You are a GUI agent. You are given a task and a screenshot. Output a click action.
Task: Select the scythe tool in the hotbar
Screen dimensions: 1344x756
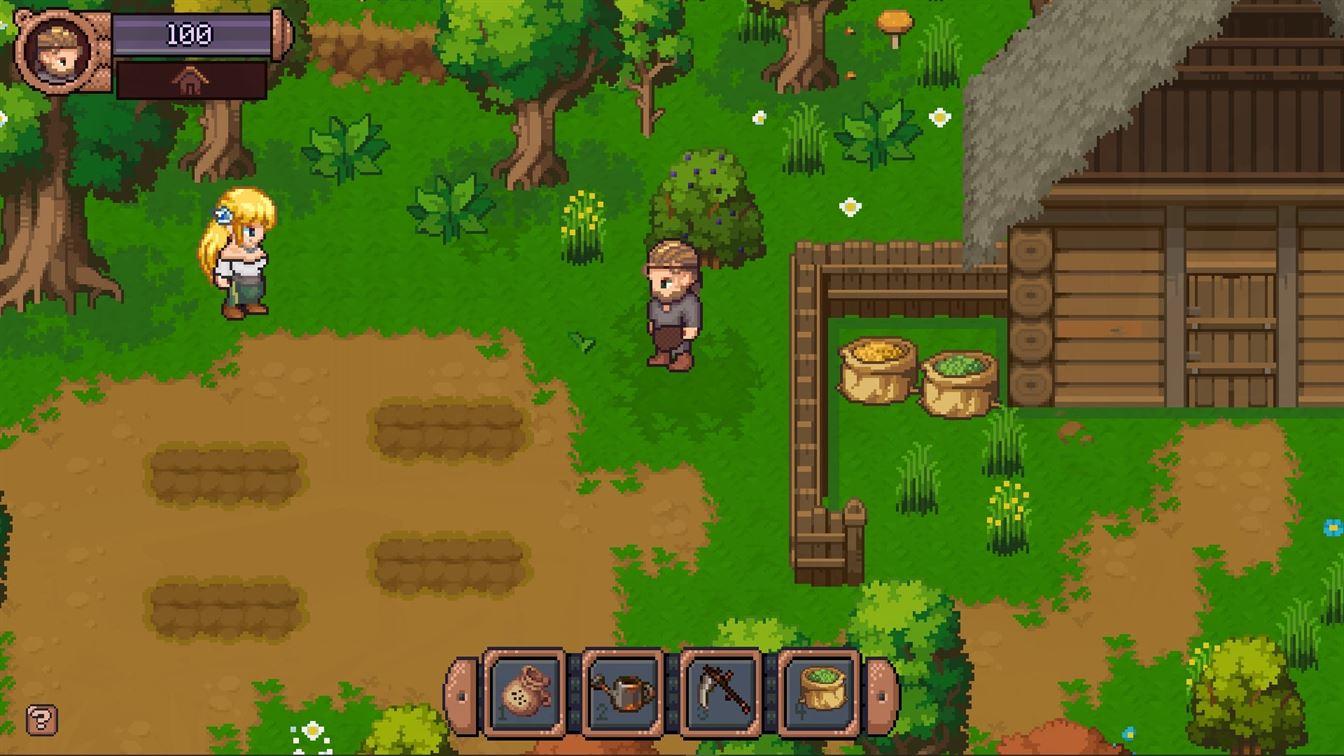pos(721,691)
